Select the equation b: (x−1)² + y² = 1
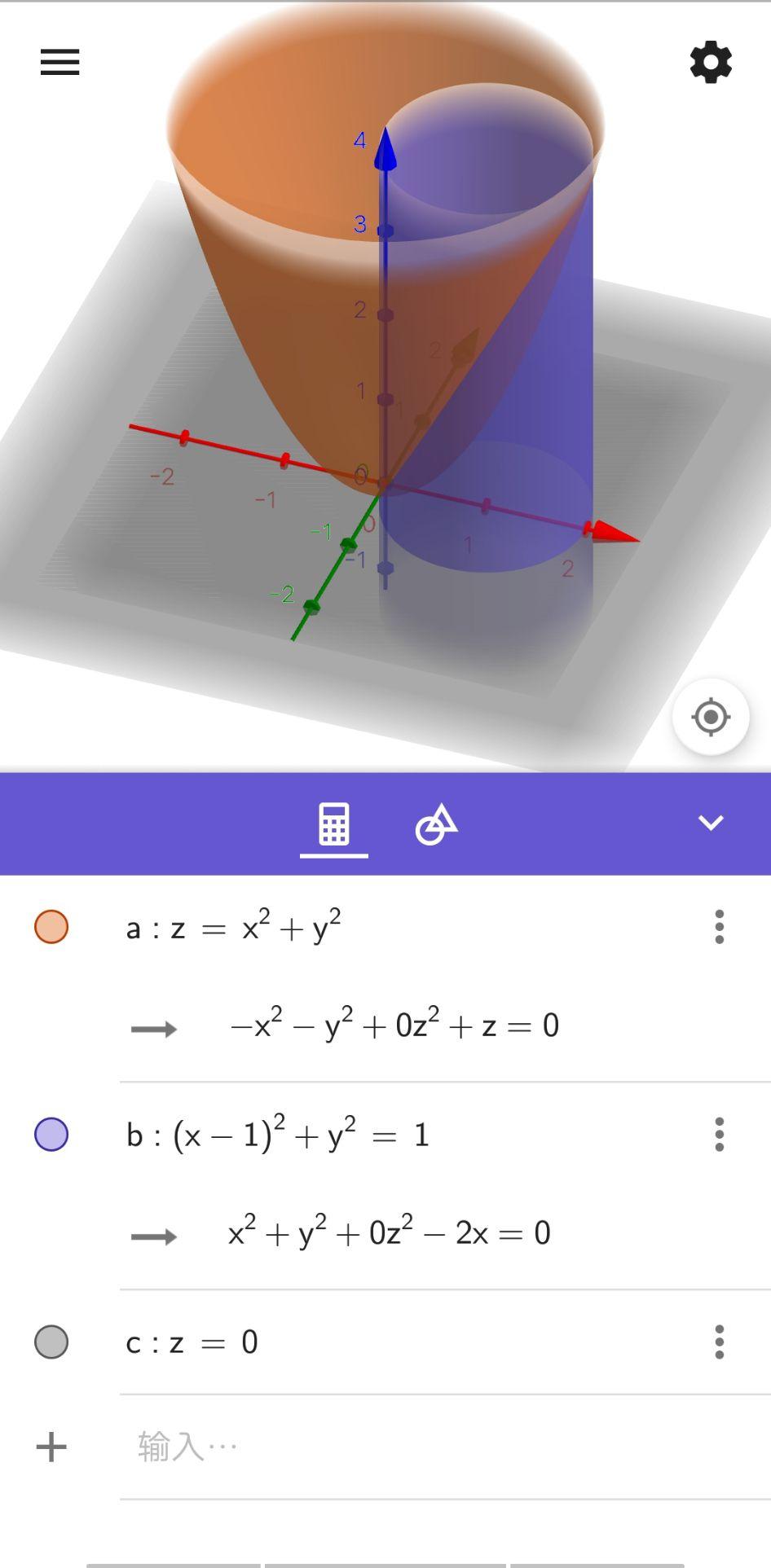Image resolution: width=771 pixels, height=1568 pixels. [277, 1135]
